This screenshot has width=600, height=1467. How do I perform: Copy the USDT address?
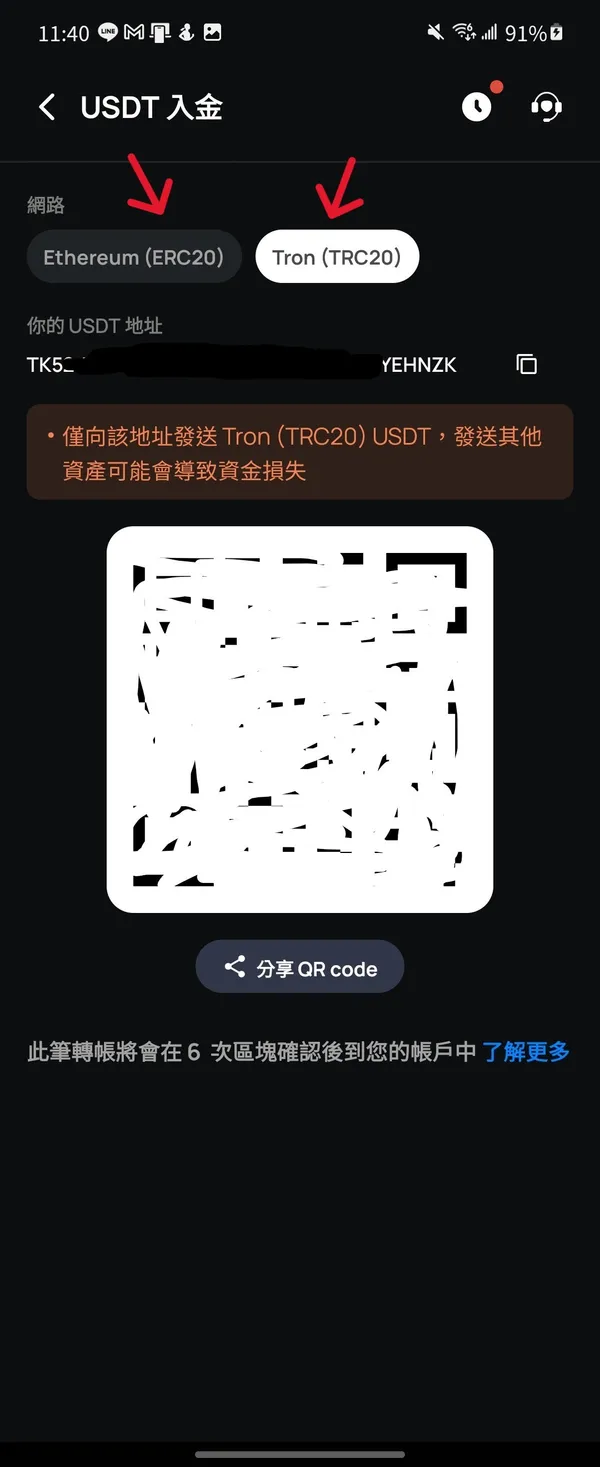point(526,365)
